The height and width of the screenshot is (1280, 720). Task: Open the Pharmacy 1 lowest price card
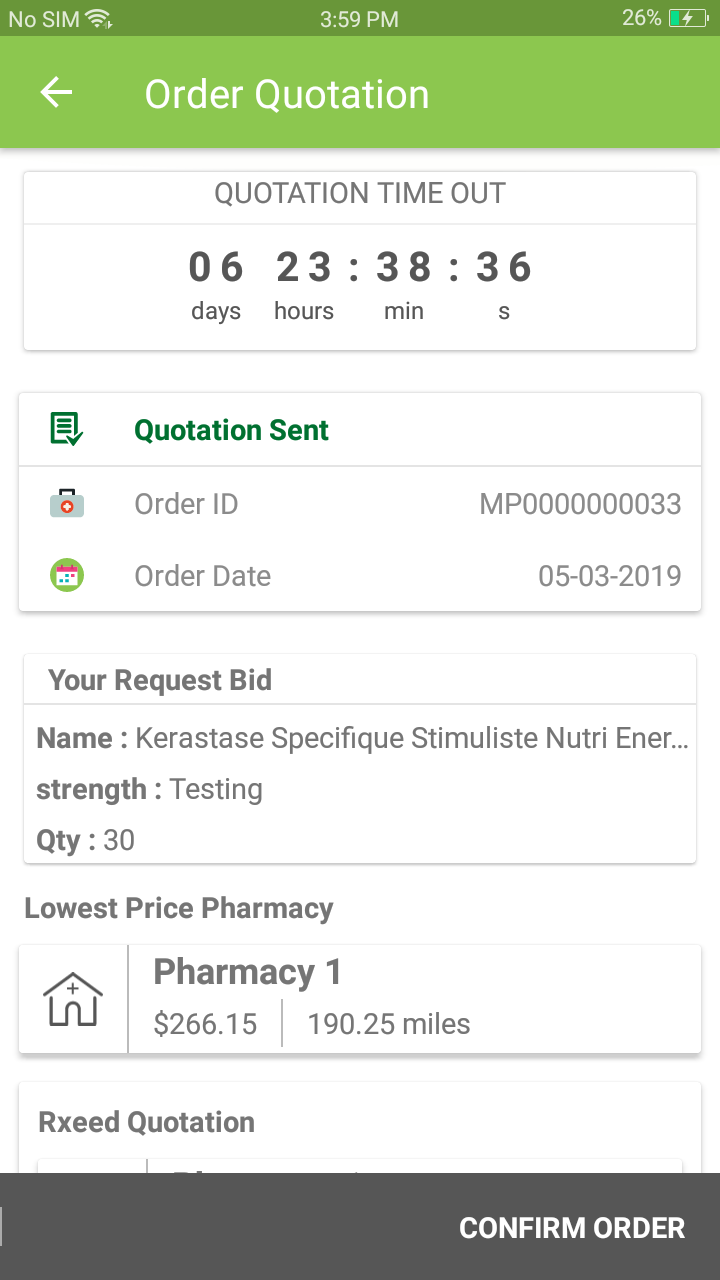point(360,999)
